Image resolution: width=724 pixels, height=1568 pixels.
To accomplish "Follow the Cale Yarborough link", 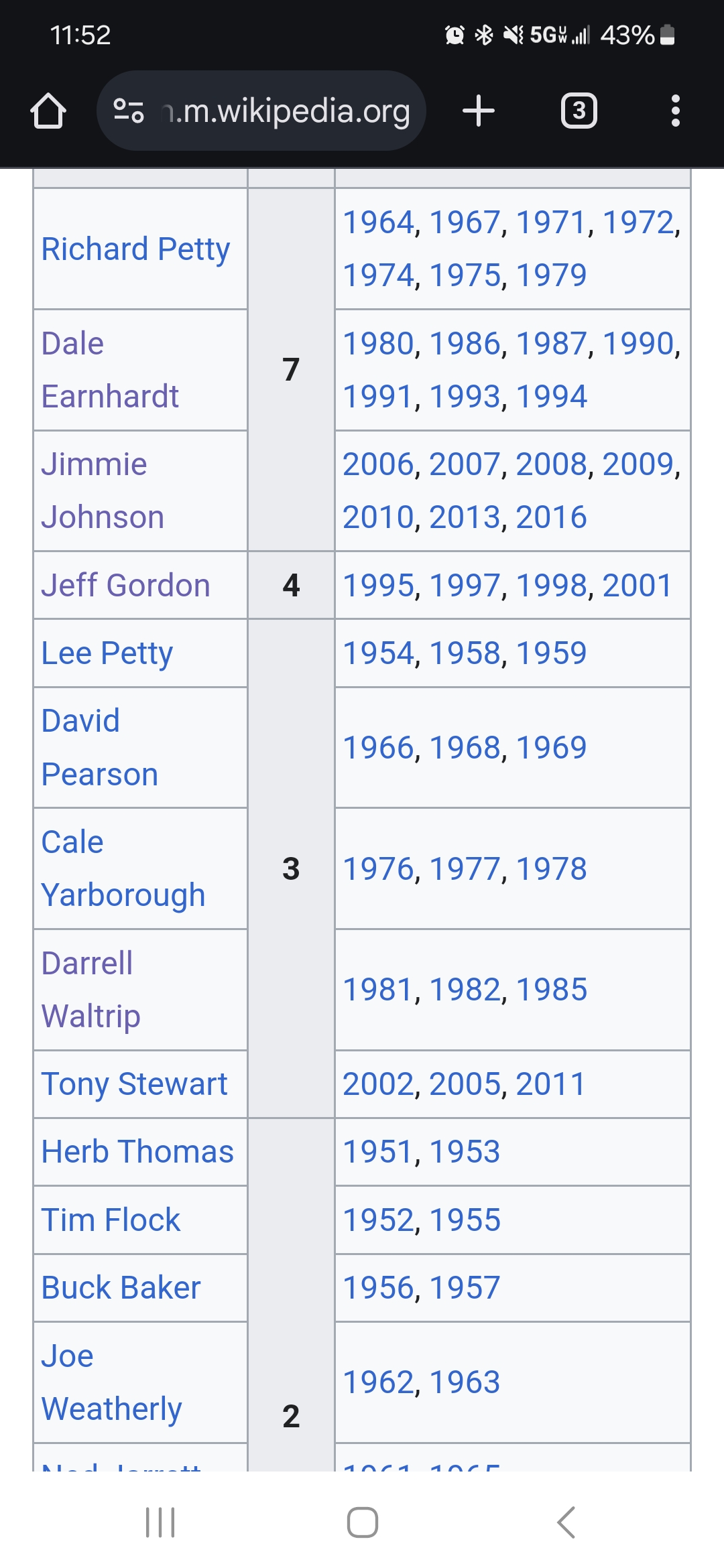I will pyautogui.click(x=123, y=868).
